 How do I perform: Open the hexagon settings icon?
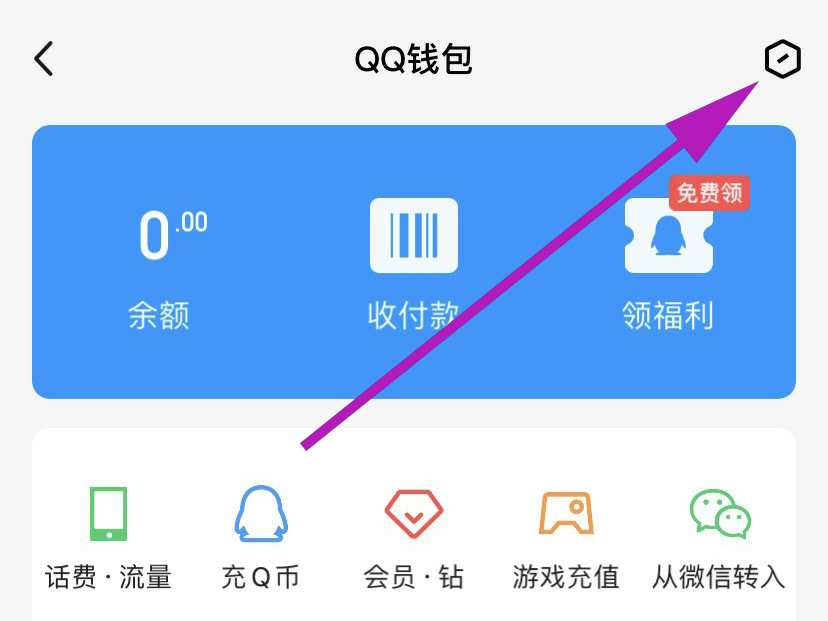782,60
